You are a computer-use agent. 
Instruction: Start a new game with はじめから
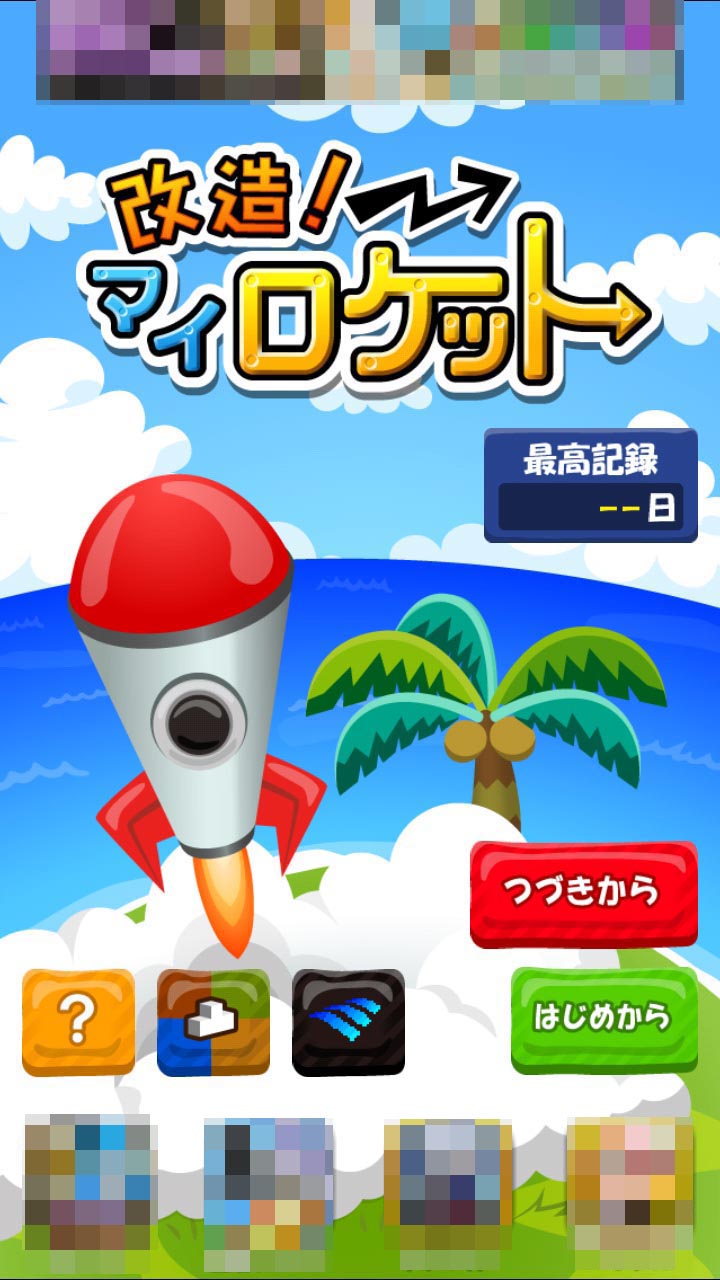click(x=604, y=1019)
